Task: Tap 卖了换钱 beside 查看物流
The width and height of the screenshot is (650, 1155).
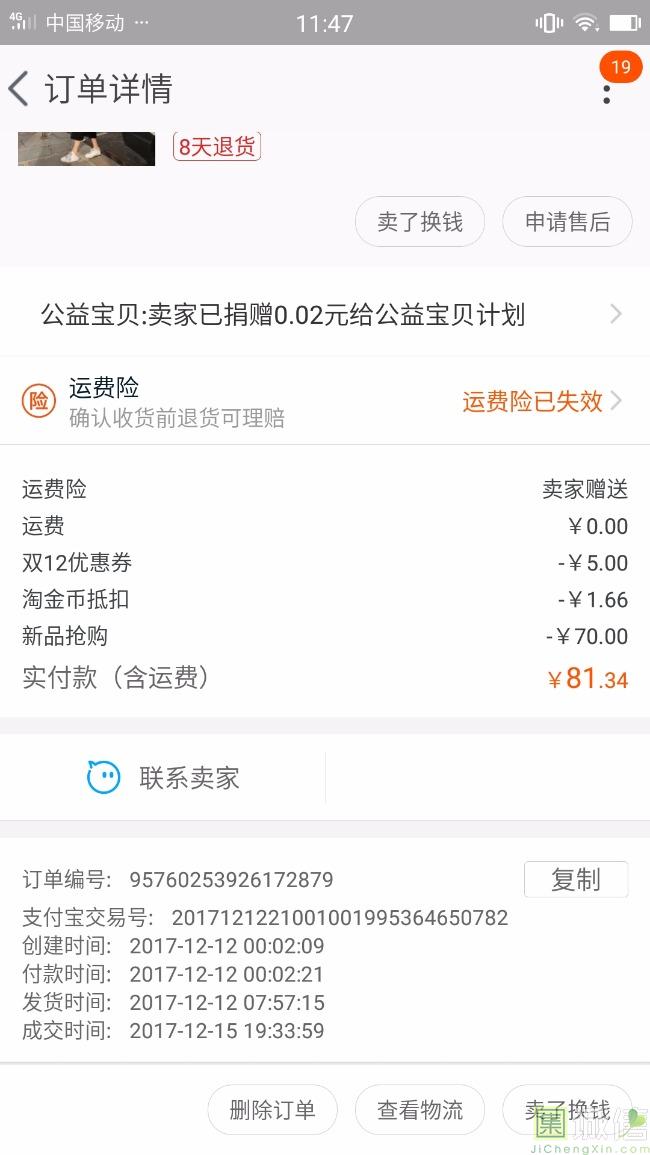Action: tap(567, 1110)
